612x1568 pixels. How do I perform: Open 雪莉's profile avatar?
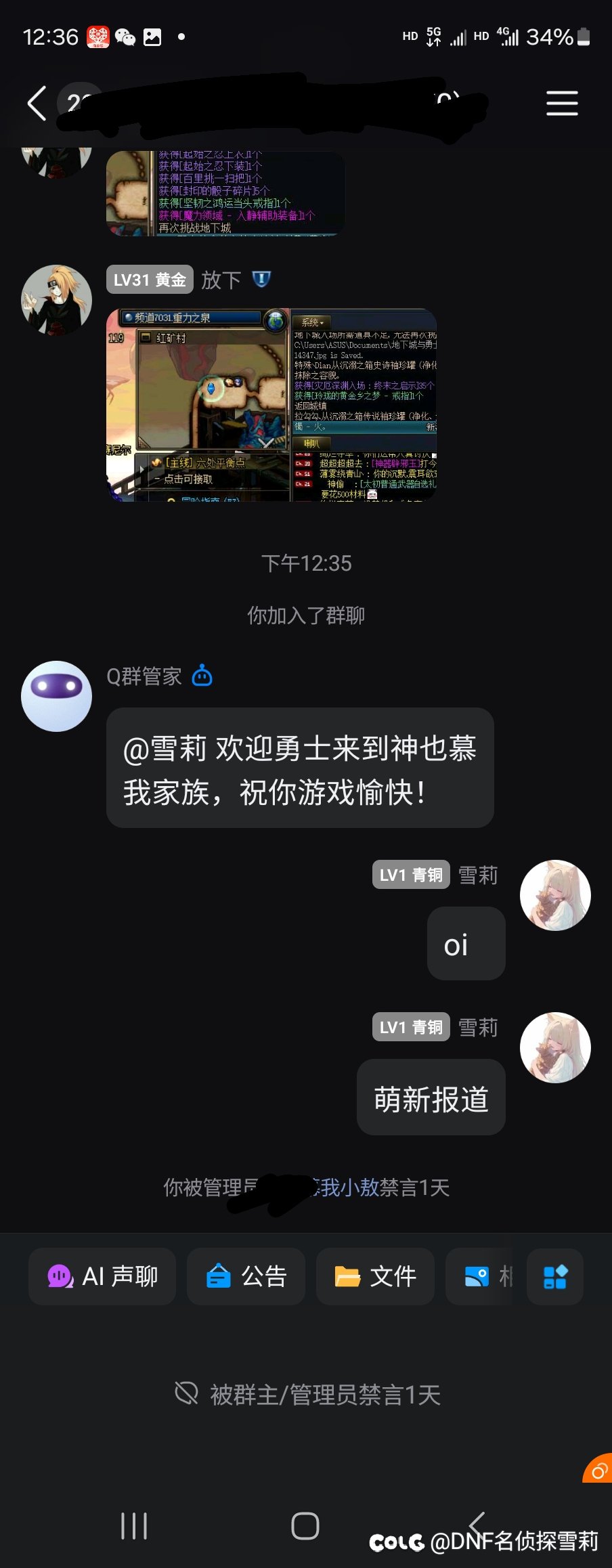coord(555,894)
